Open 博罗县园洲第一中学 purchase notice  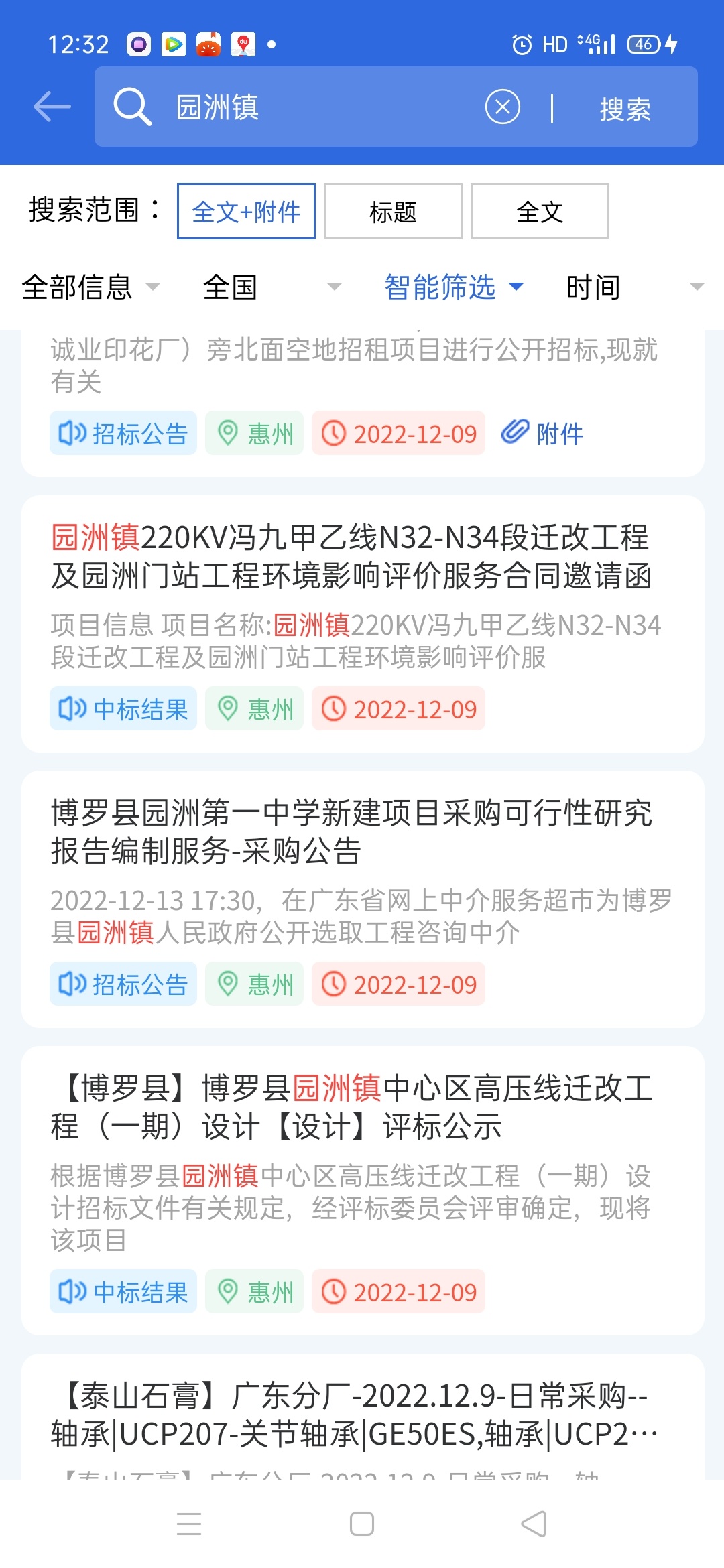click(351, 832)
